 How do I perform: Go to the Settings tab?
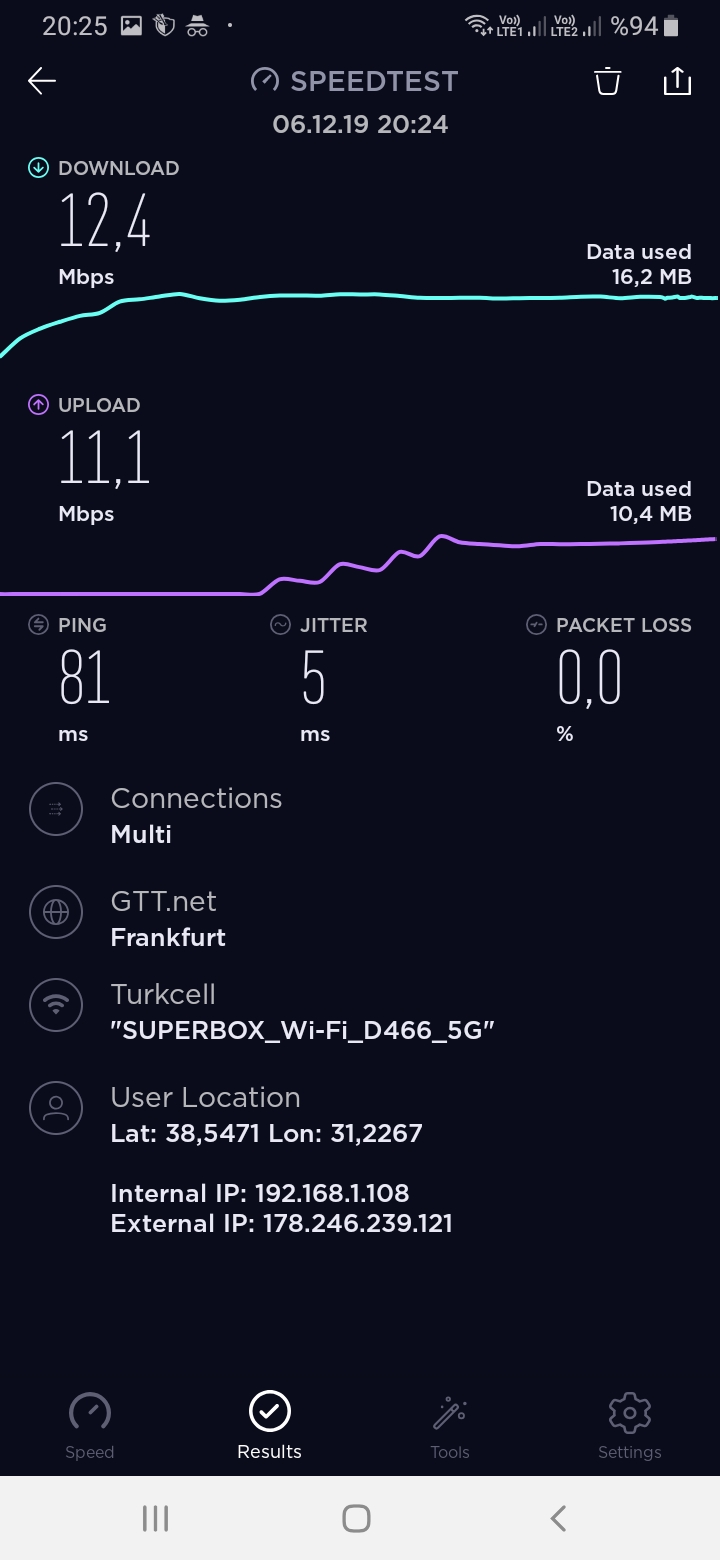630,1426
